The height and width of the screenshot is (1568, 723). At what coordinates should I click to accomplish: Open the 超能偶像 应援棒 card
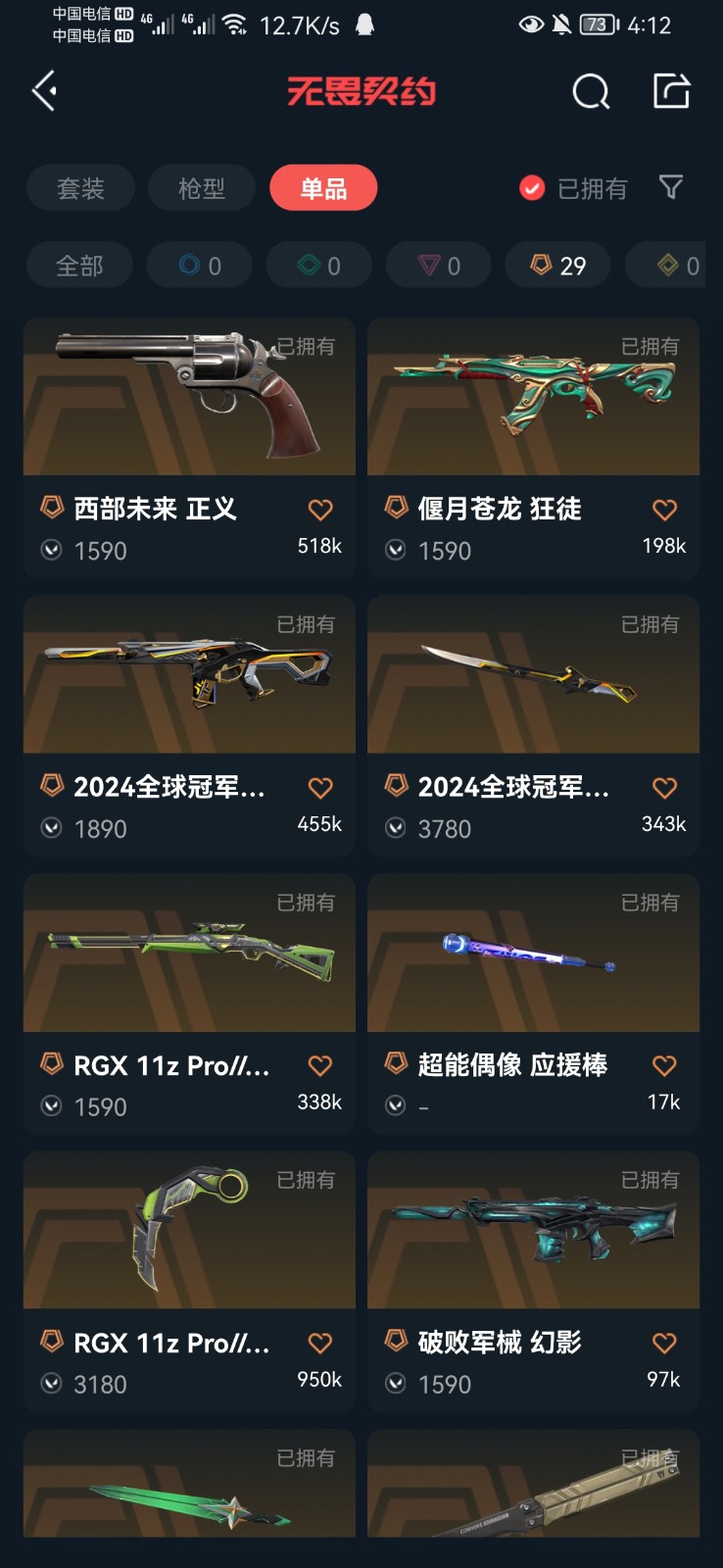(x=533, y=1004)
